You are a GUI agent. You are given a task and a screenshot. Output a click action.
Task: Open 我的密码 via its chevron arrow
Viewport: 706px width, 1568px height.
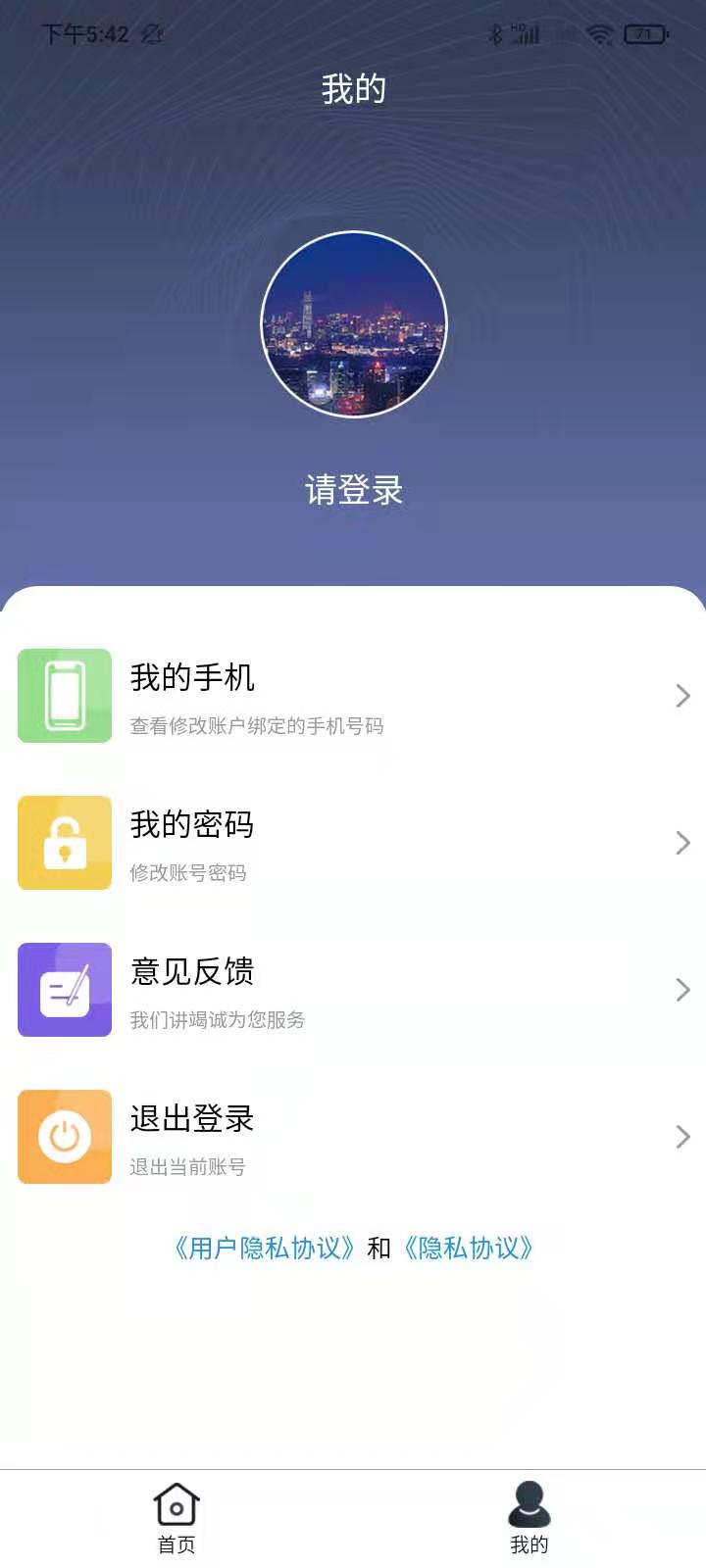pyautogui.click(x=683, y=843)
